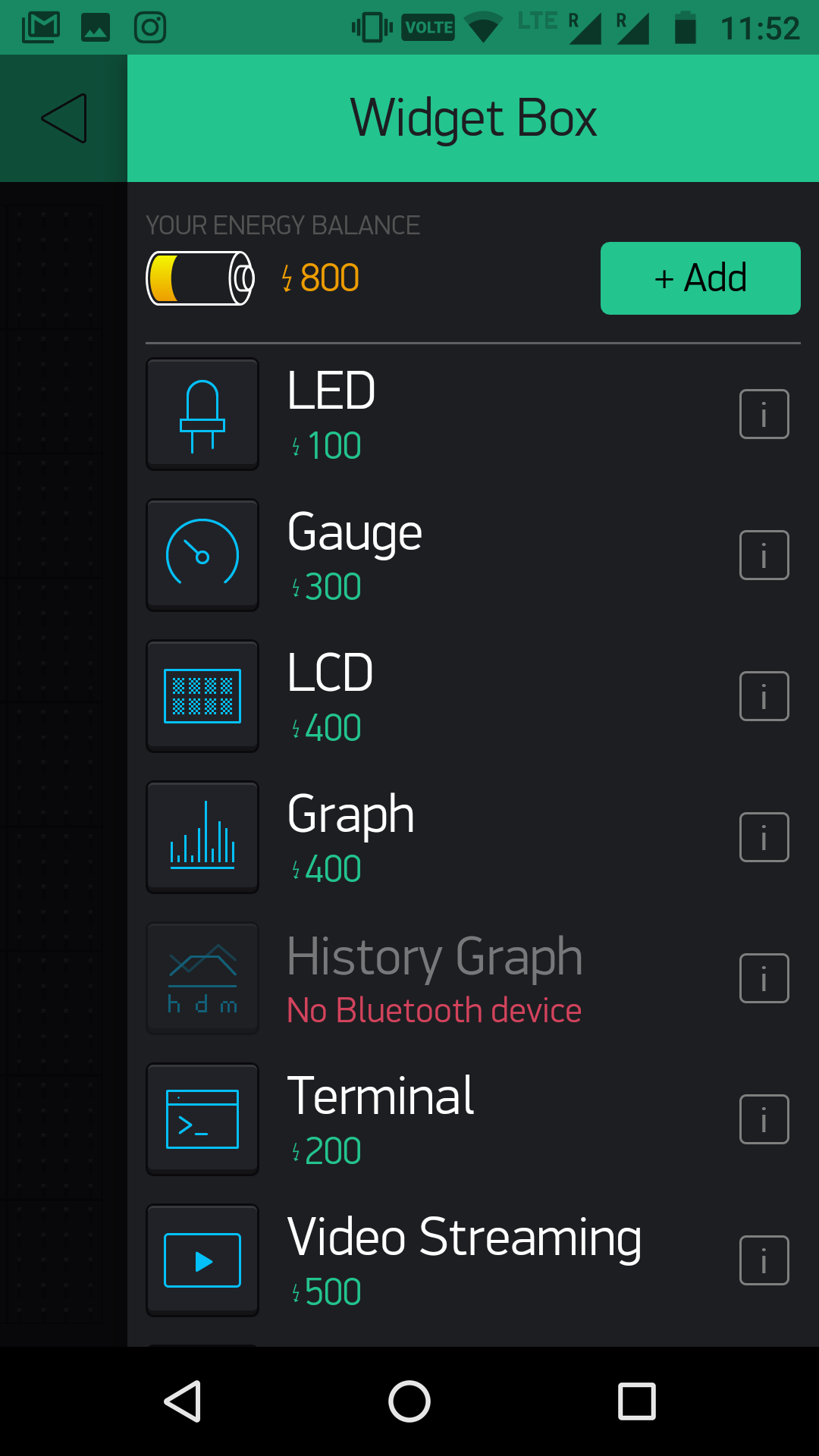The image size is (819, 1456).
Task: Show LCD widget information
Action: click(764, 696)
